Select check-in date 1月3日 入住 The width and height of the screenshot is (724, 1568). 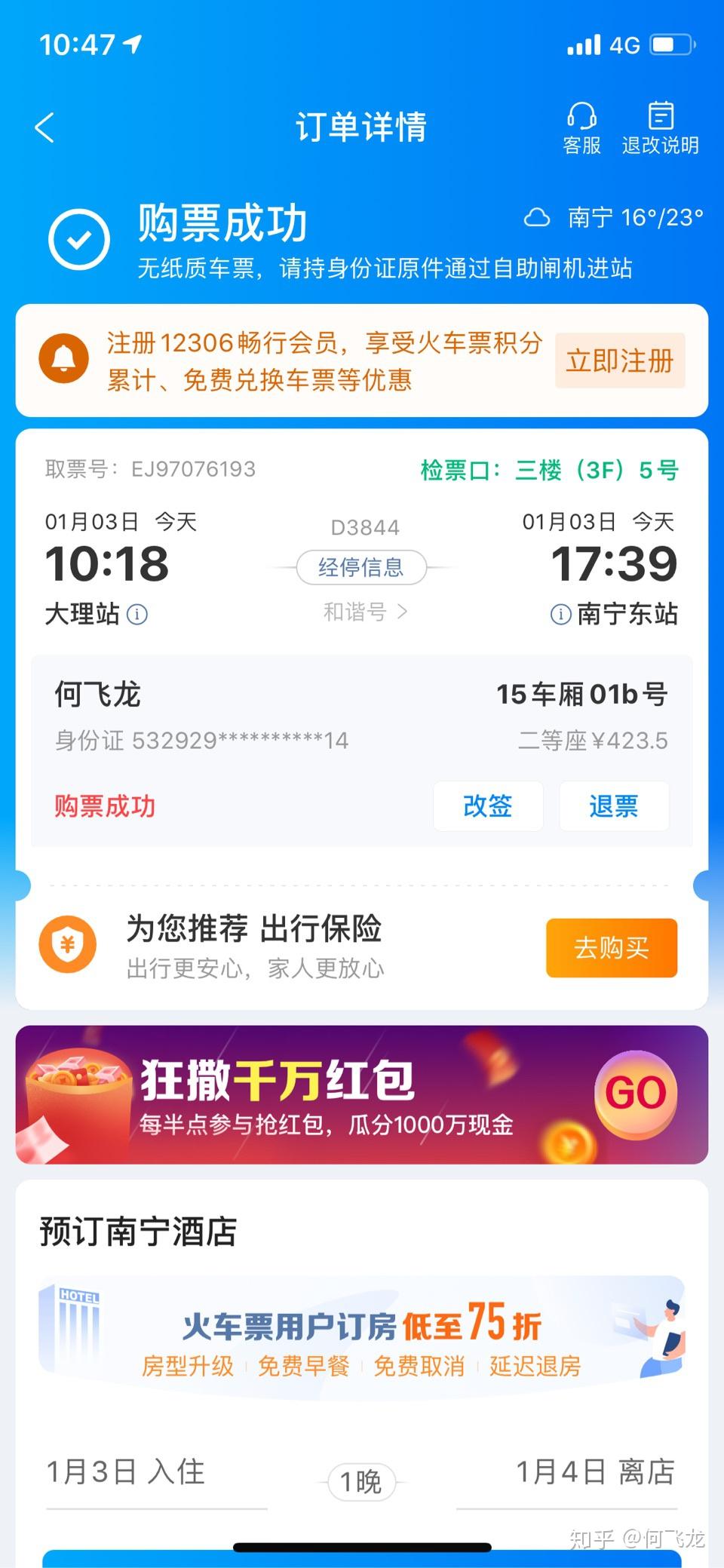(x=127, y=1472)
